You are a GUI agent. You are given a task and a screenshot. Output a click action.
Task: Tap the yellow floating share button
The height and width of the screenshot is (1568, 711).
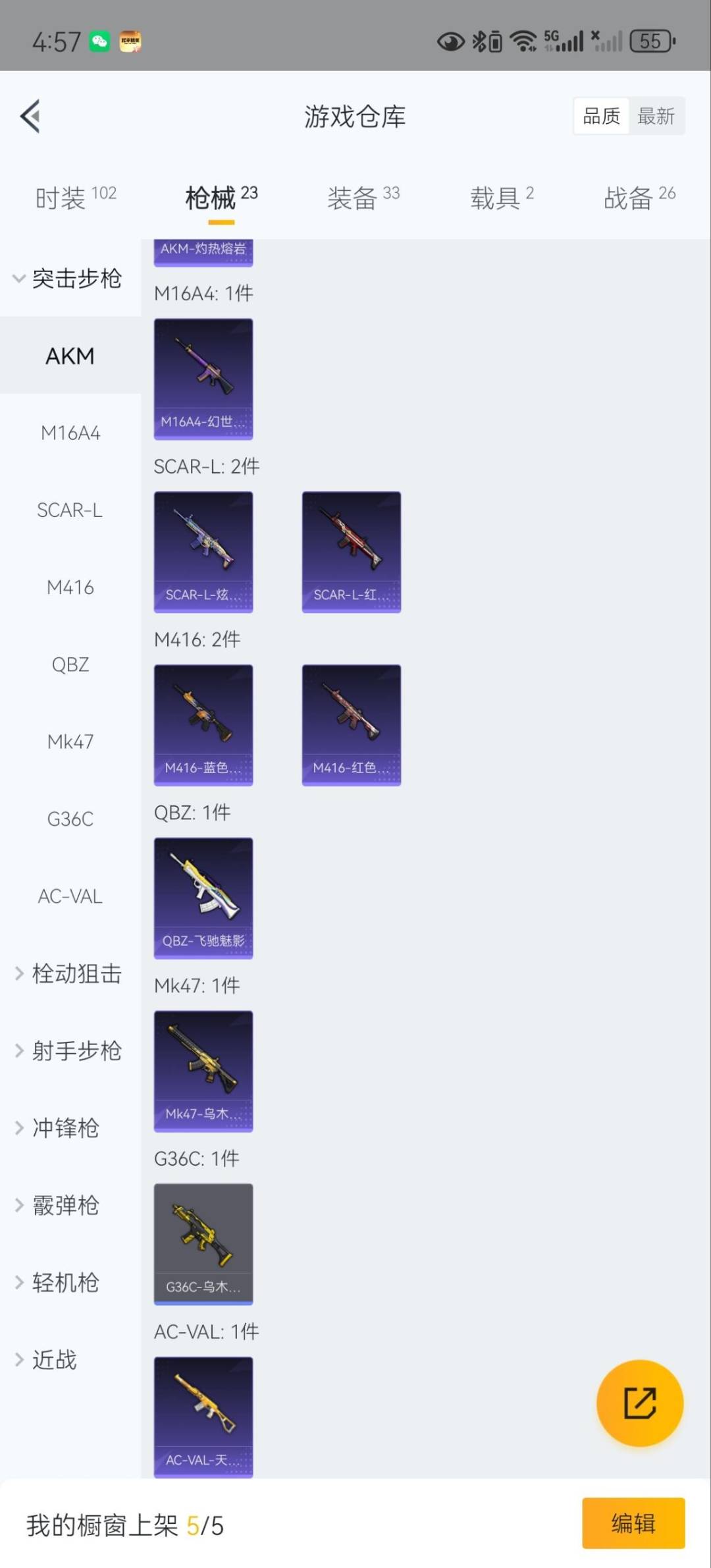639,1403
